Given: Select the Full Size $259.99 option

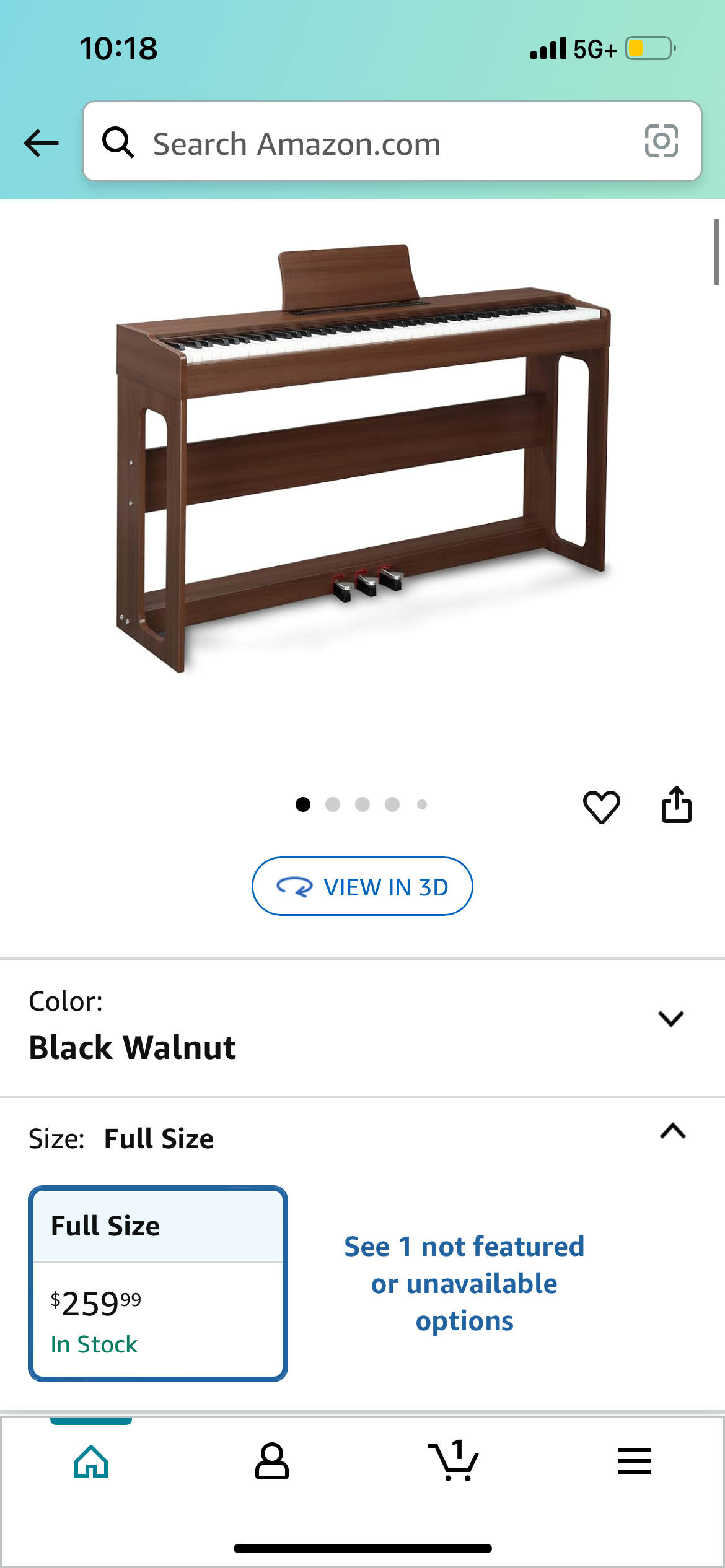Looking at the screenshot, I should click(x=158, y=1283).
